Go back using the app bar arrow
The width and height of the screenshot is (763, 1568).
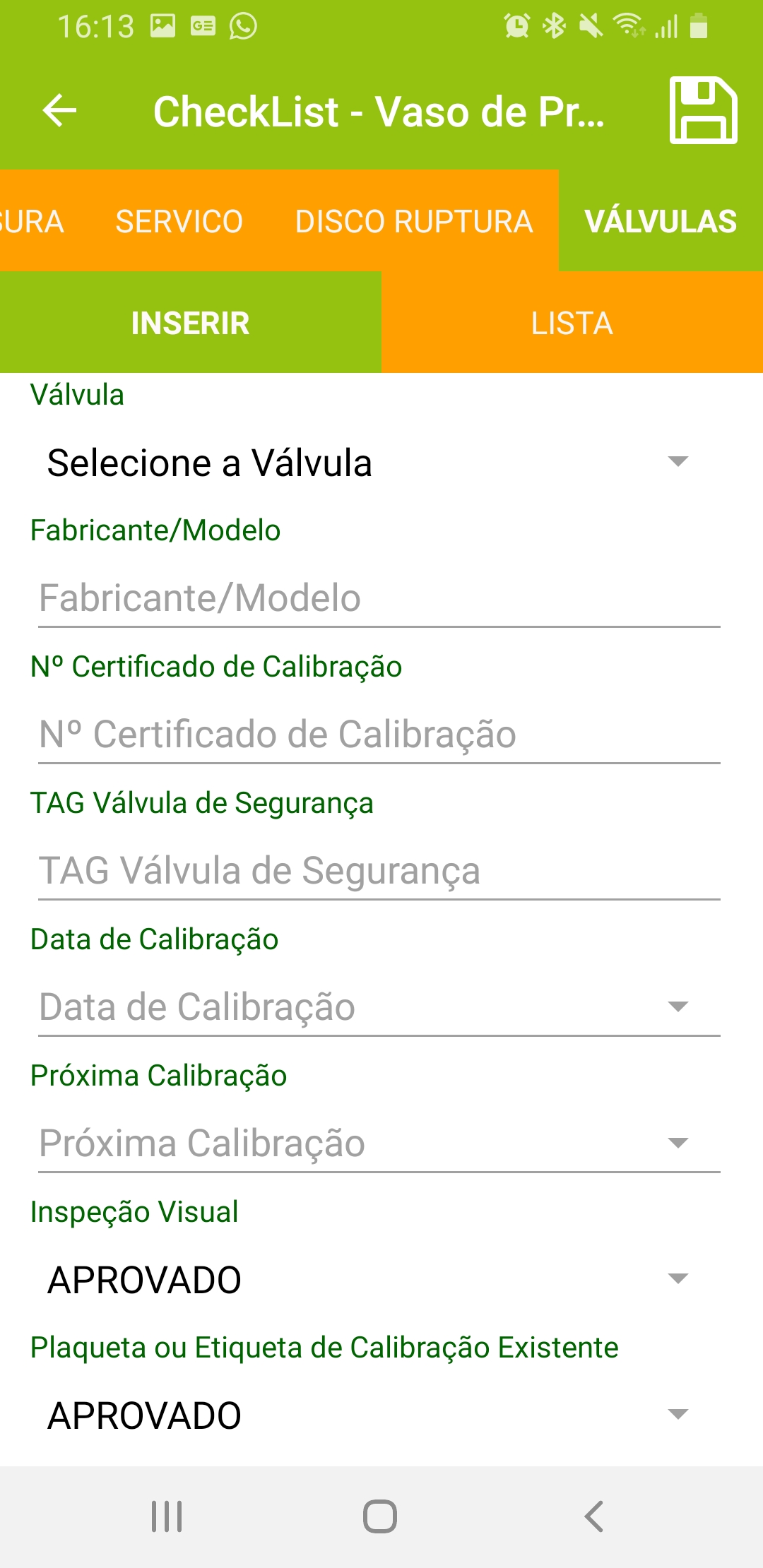(x=59, y=111)
